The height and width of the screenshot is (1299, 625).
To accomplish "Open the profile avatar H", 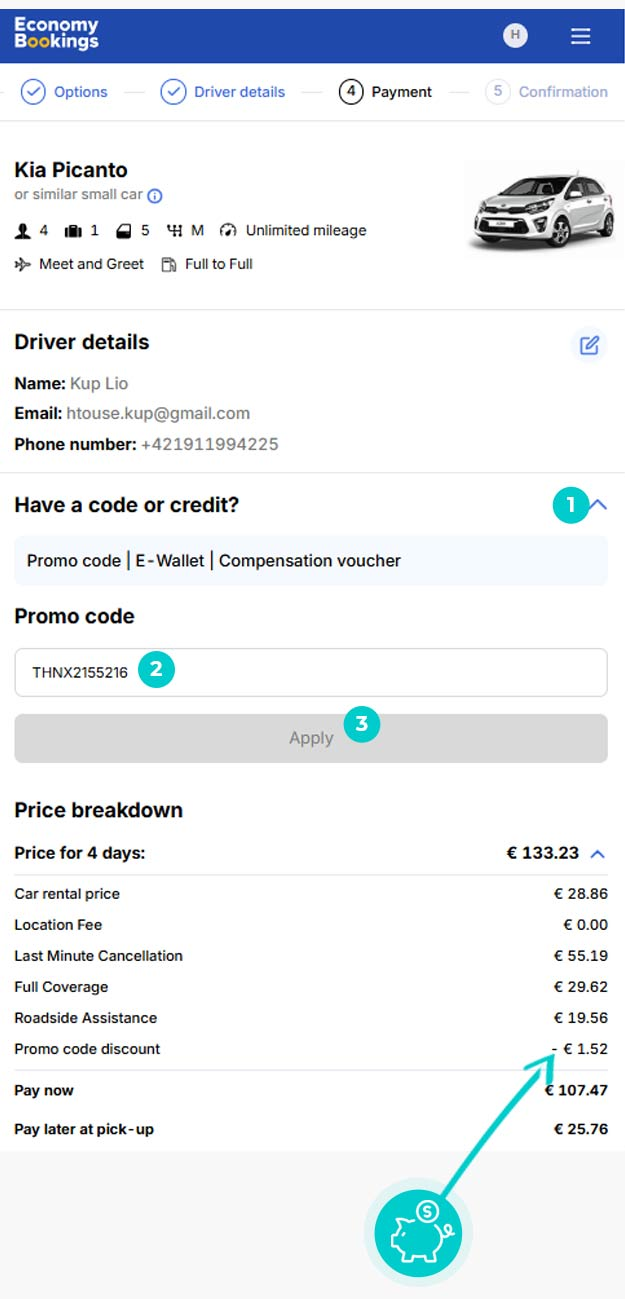I will coord(515,35).
